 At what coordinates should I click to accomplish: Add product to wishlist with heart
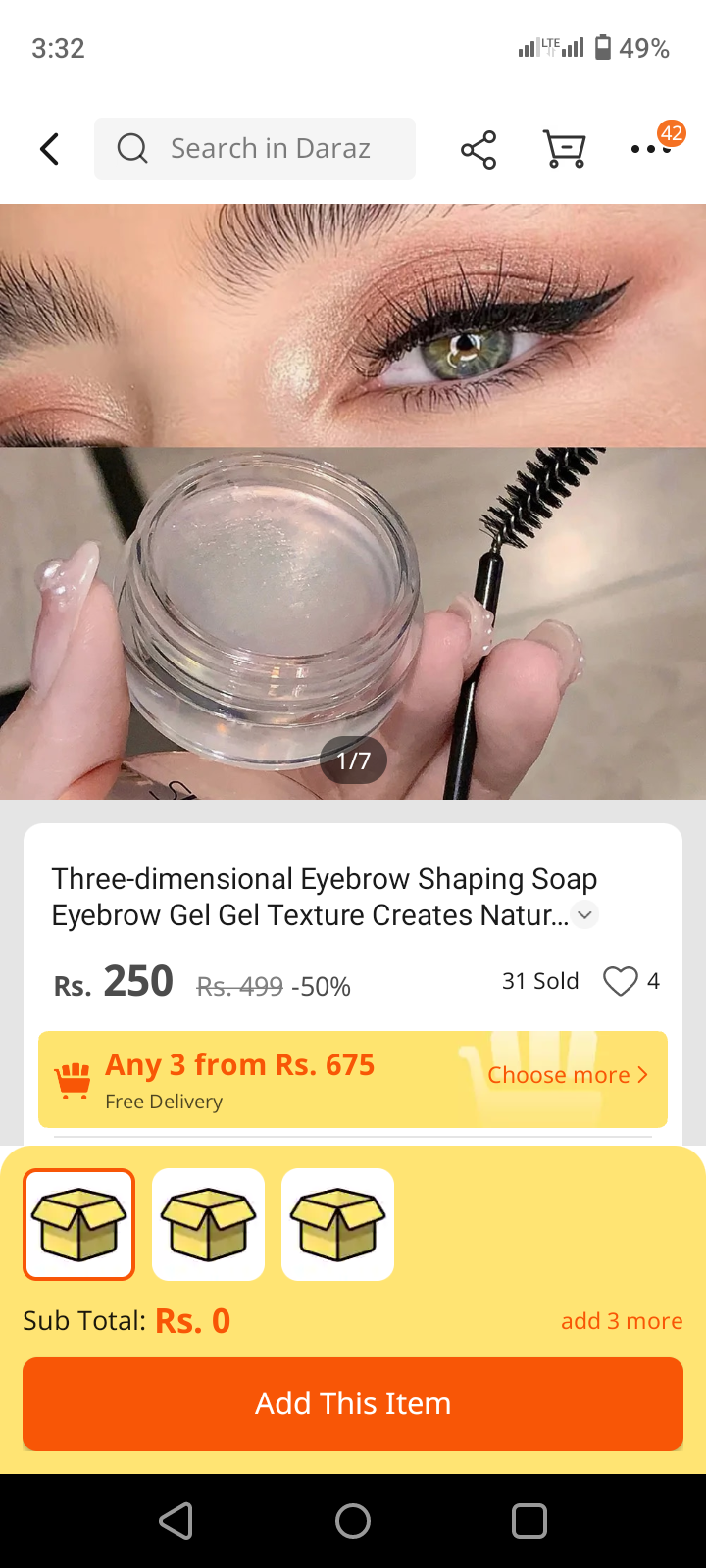620,981
